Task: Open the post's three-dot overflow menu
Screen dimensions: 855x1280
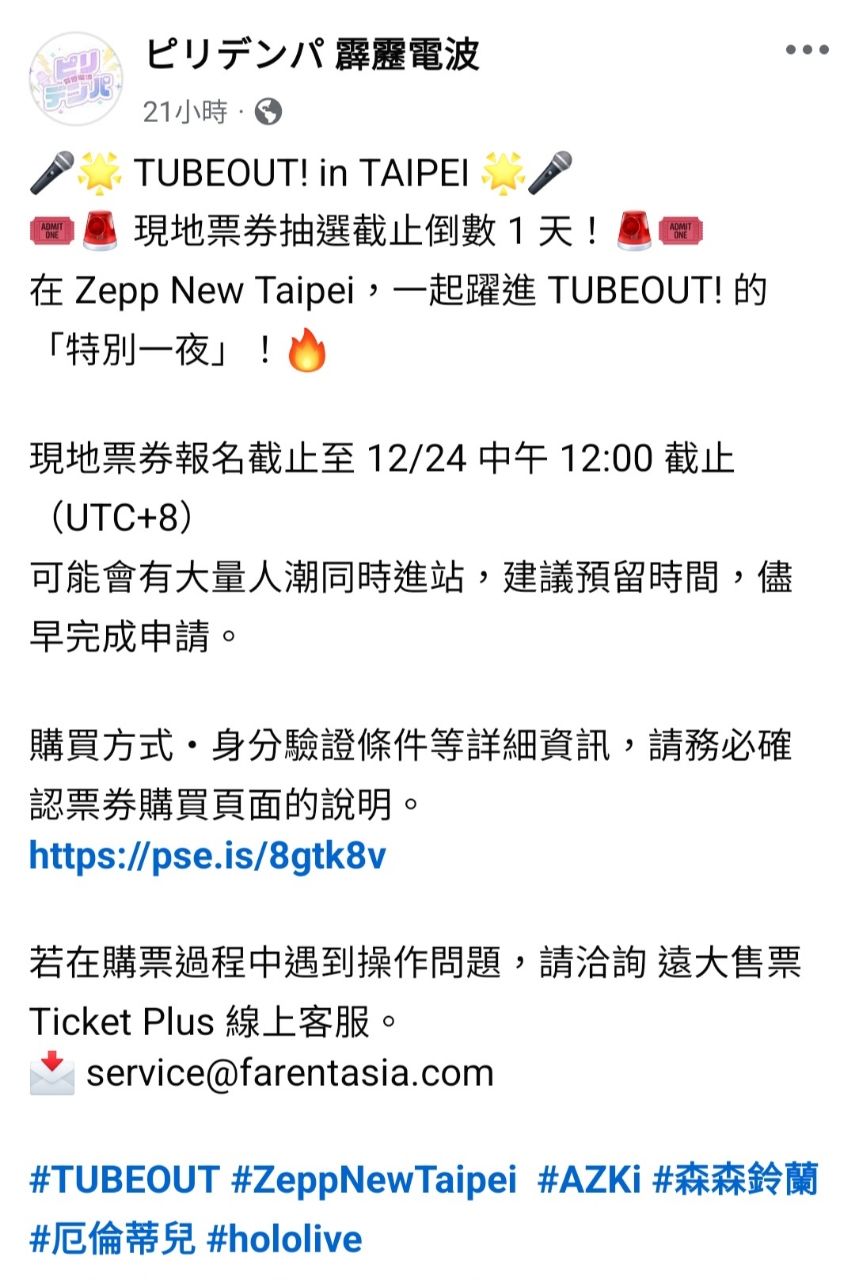Action: [x=807, y=50]
